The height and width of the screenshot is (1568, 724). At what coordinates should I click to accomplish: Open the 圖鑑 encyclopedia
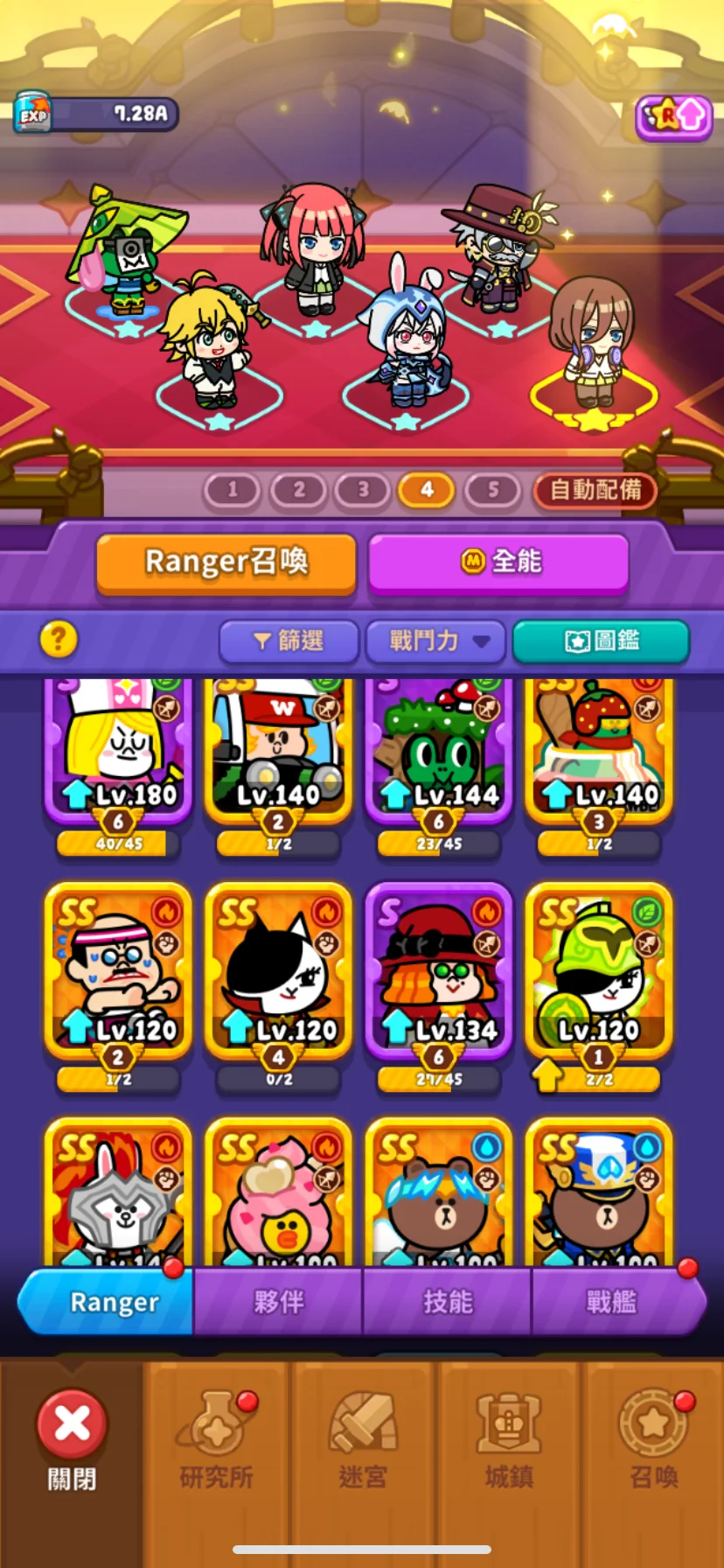pos(601,641)
